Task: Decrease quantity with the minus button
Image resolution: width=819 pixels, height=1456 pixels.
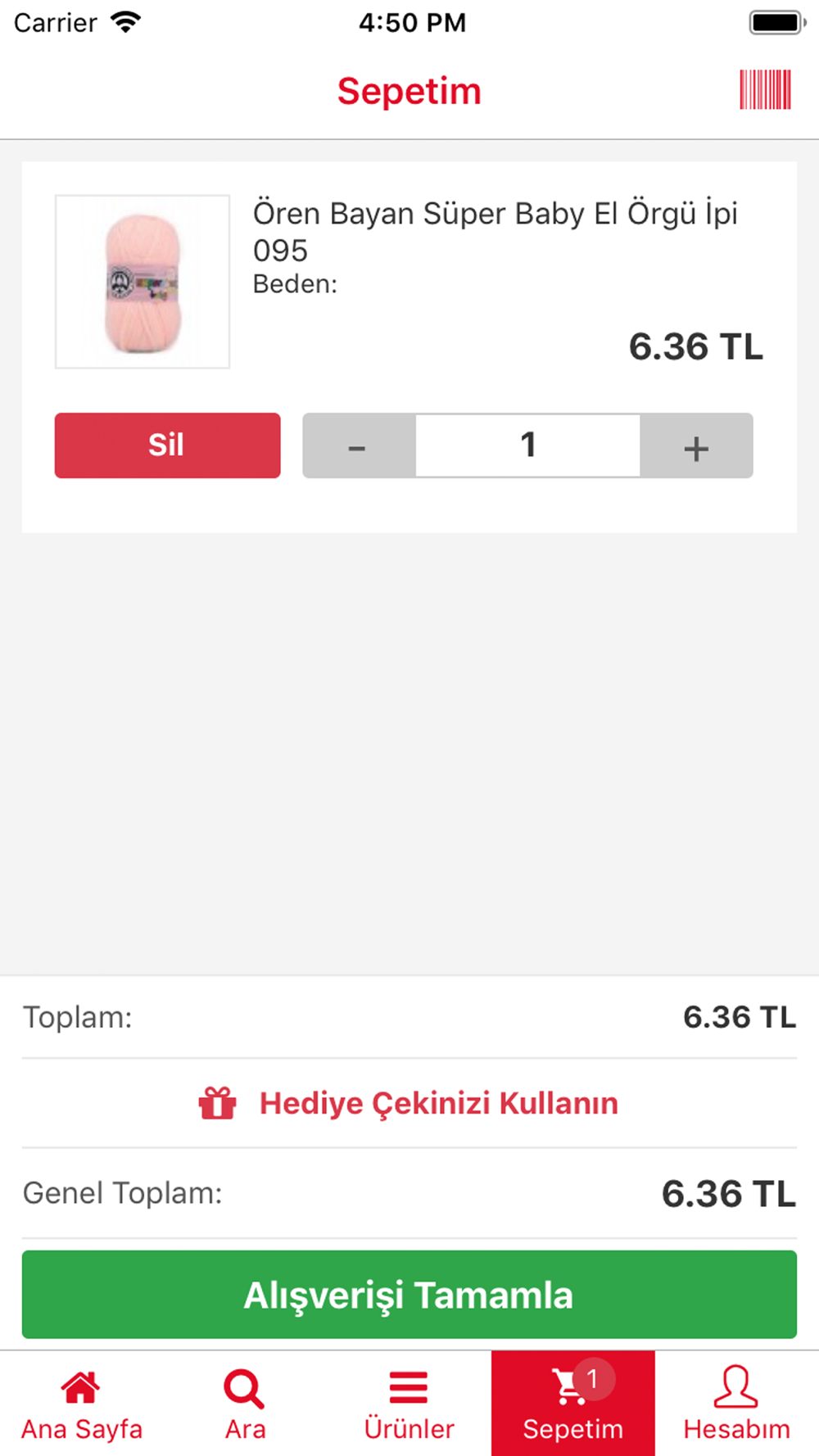Action: (x=359, y=445)
